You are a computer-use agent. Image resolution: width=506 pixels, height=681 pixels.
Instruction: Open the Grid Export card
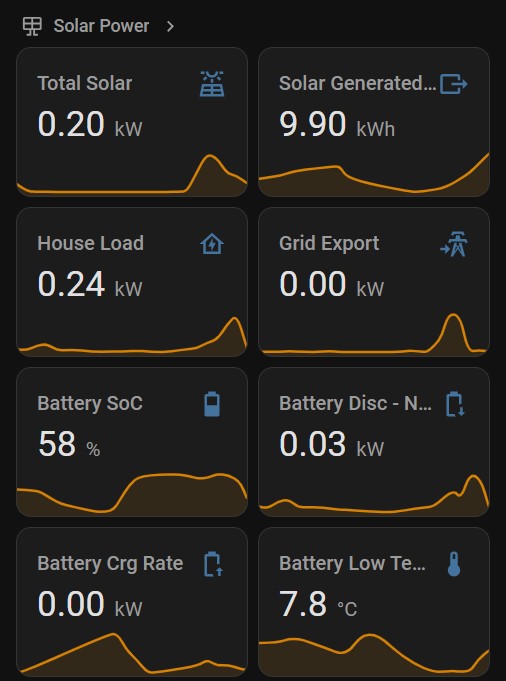(x=374, y=282)
